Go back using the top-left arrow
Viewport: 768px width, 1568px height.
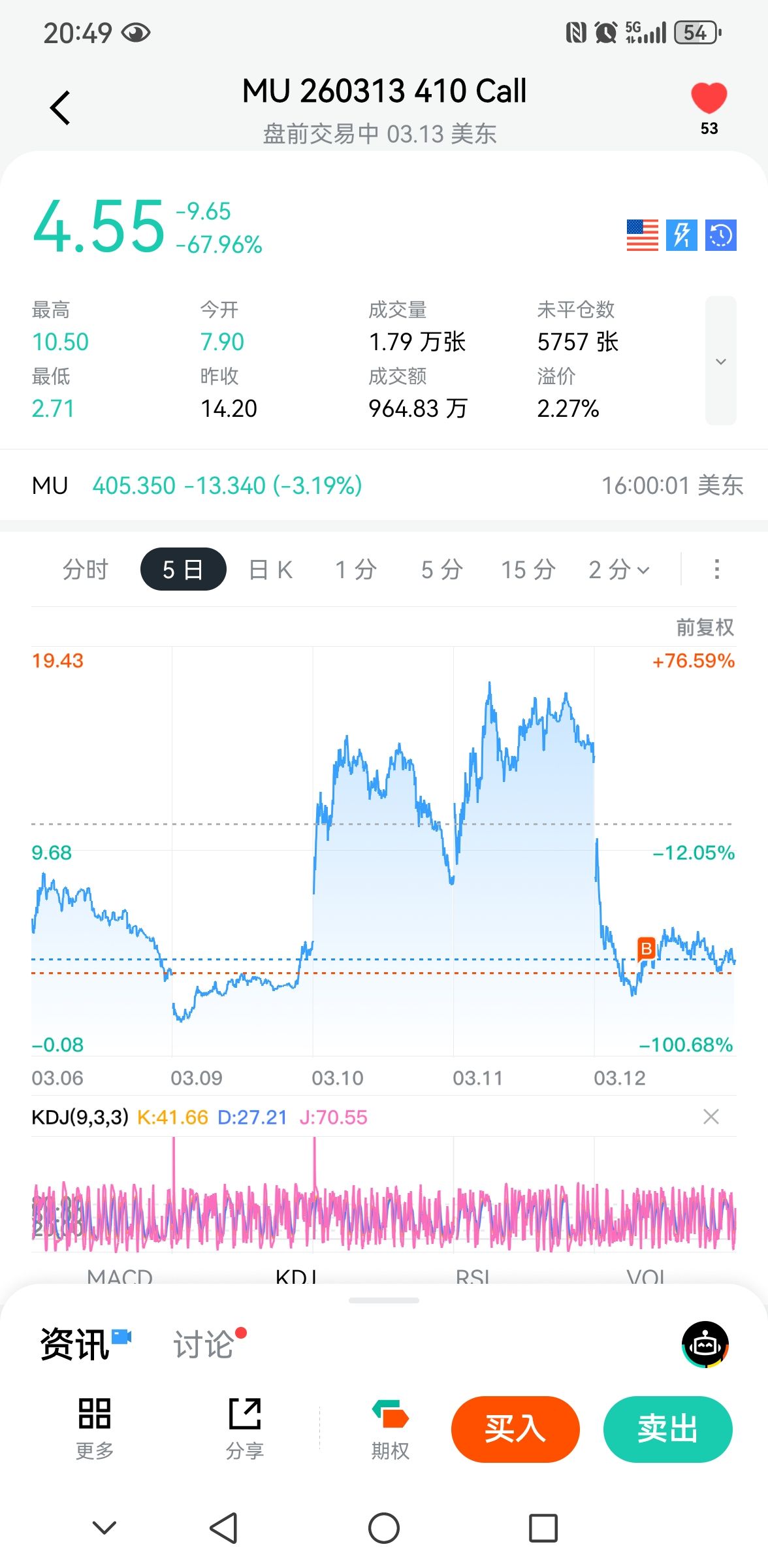(x=60, y=108)
